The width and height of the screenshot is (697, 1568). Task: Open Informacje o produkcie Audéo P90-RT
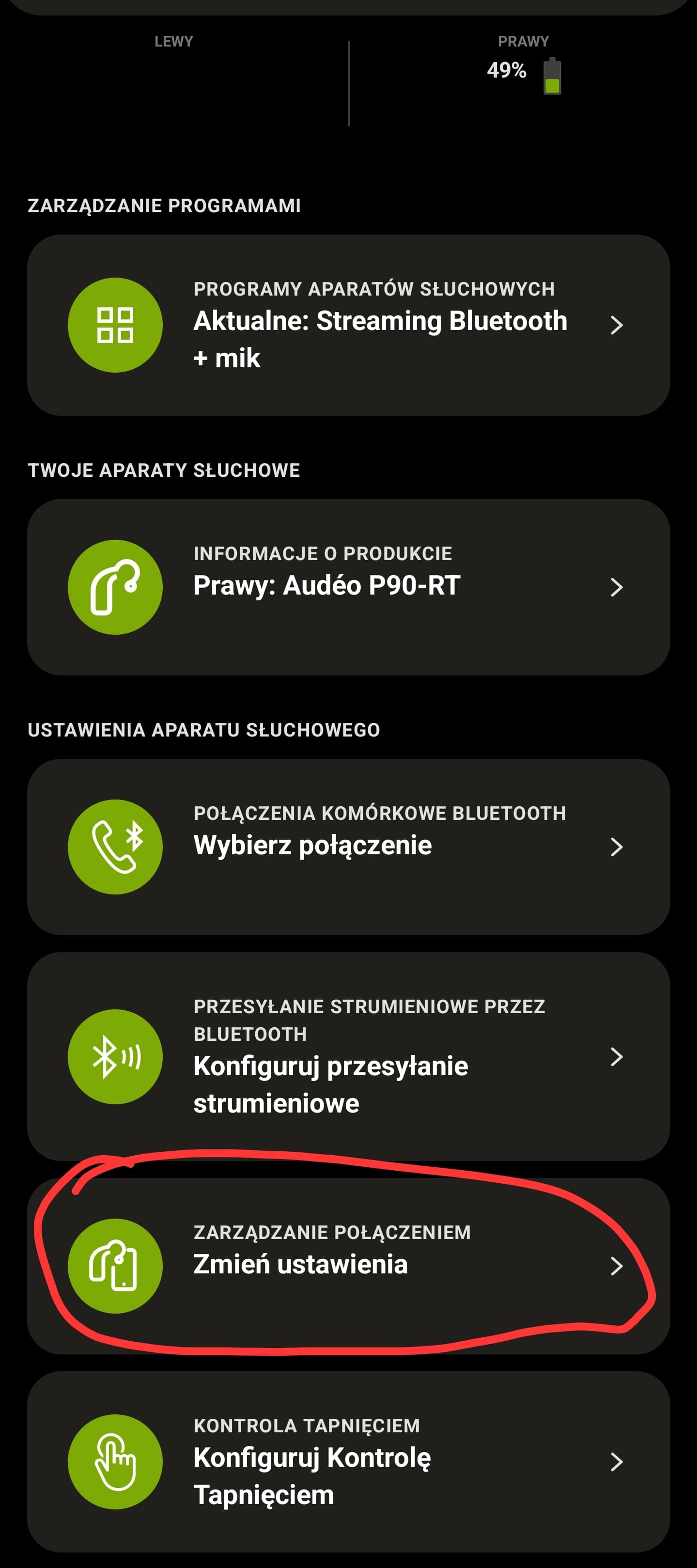pyautogui.click(x=349, y=587)
